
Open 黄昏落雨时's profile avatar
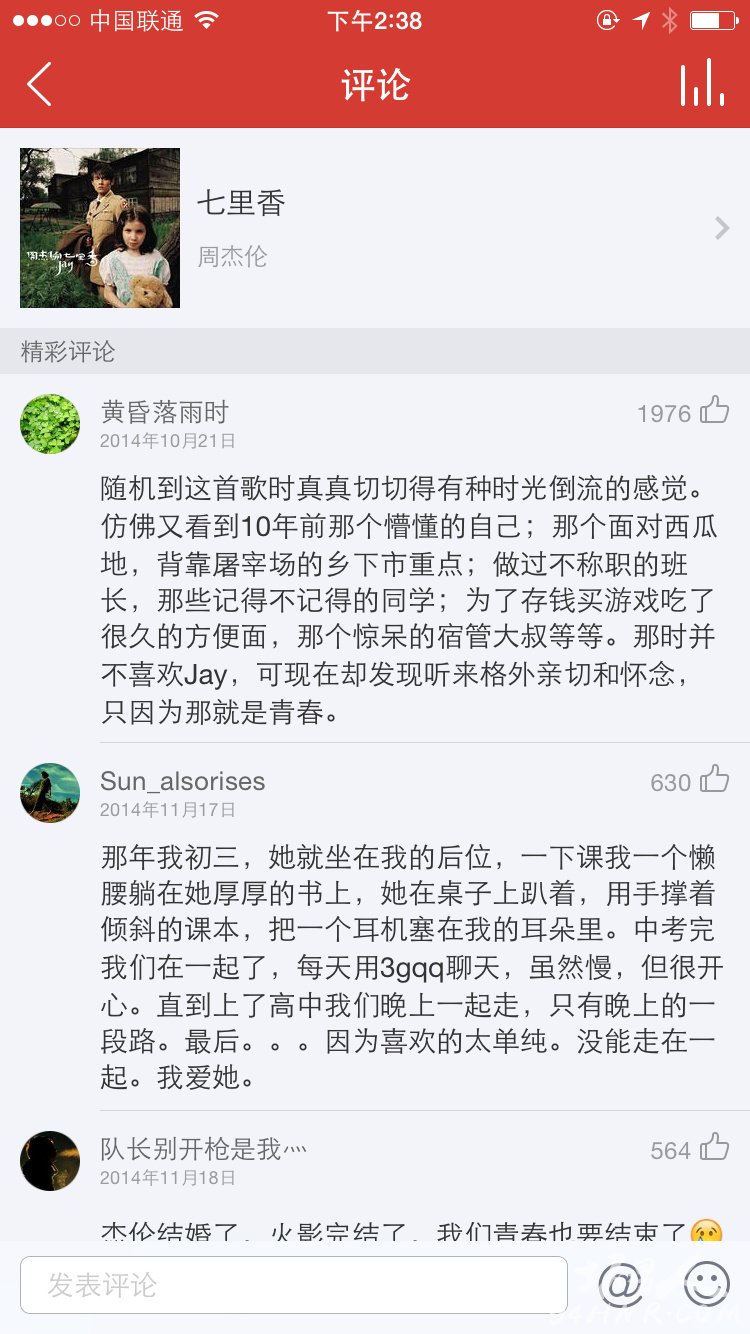point(50,424)
